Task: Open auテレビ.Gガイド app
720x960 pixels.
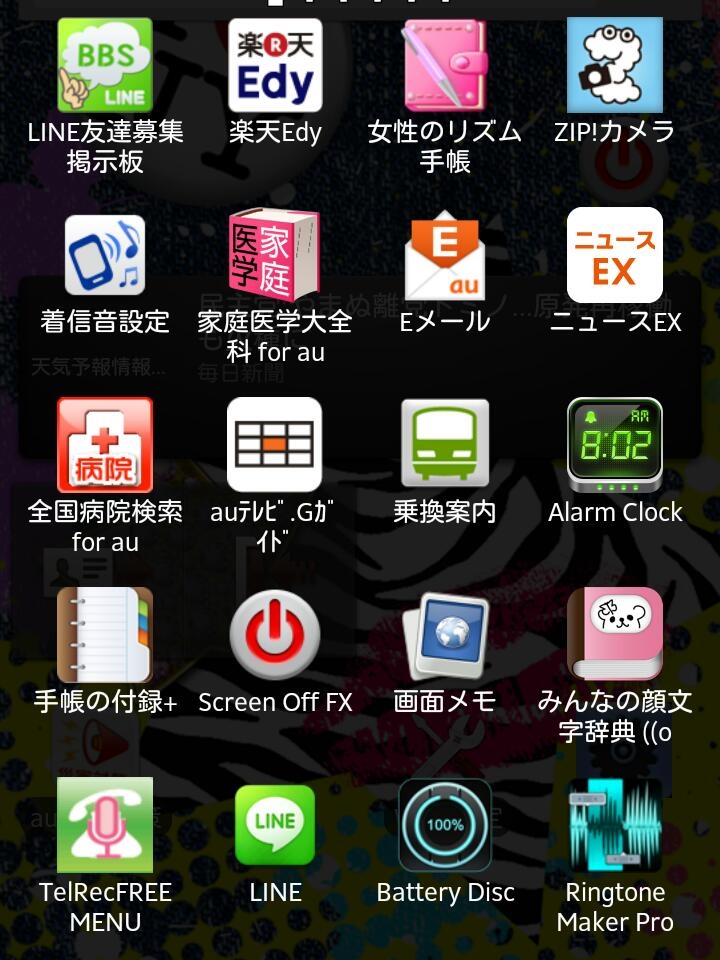Action: (275, 445)
